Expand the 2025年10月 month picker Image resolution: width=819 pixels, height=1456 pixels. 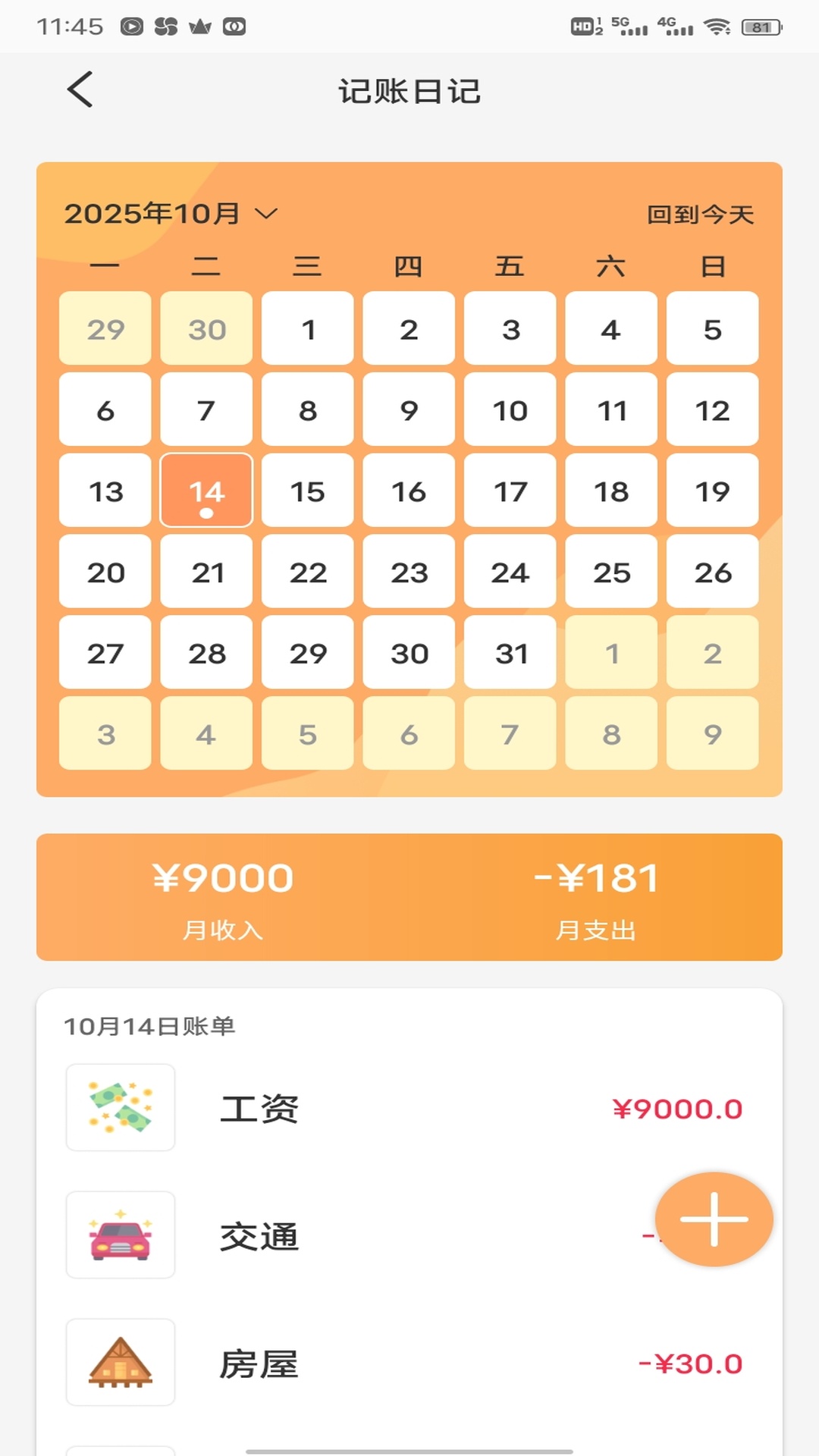[171, 213]
